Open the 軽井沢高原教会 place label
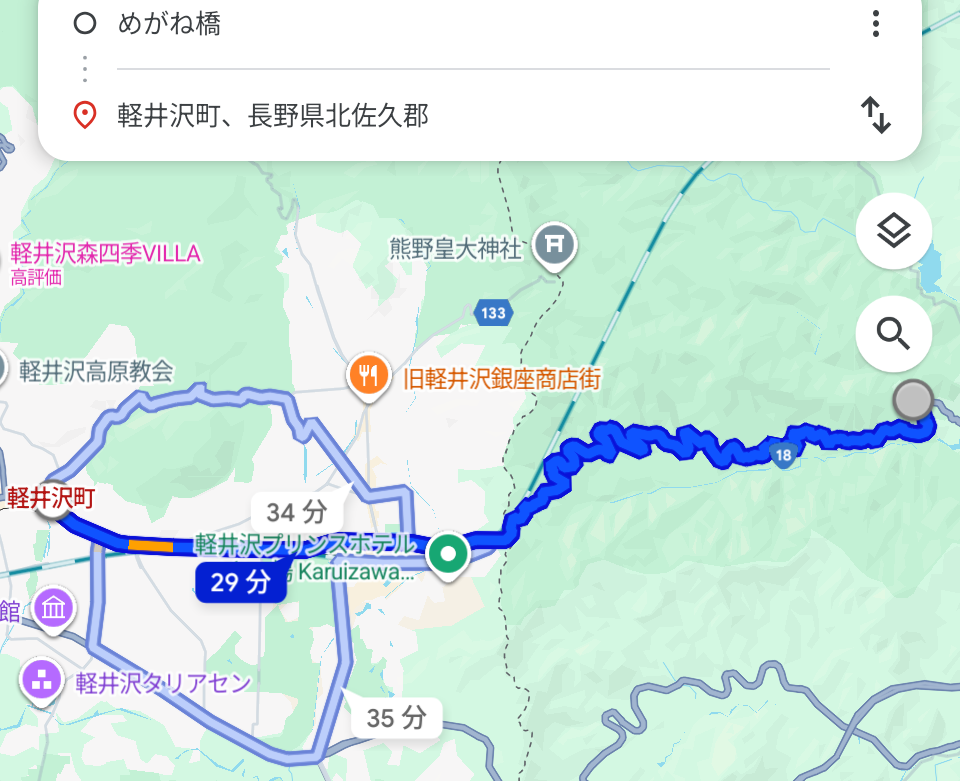 point(96,372)
